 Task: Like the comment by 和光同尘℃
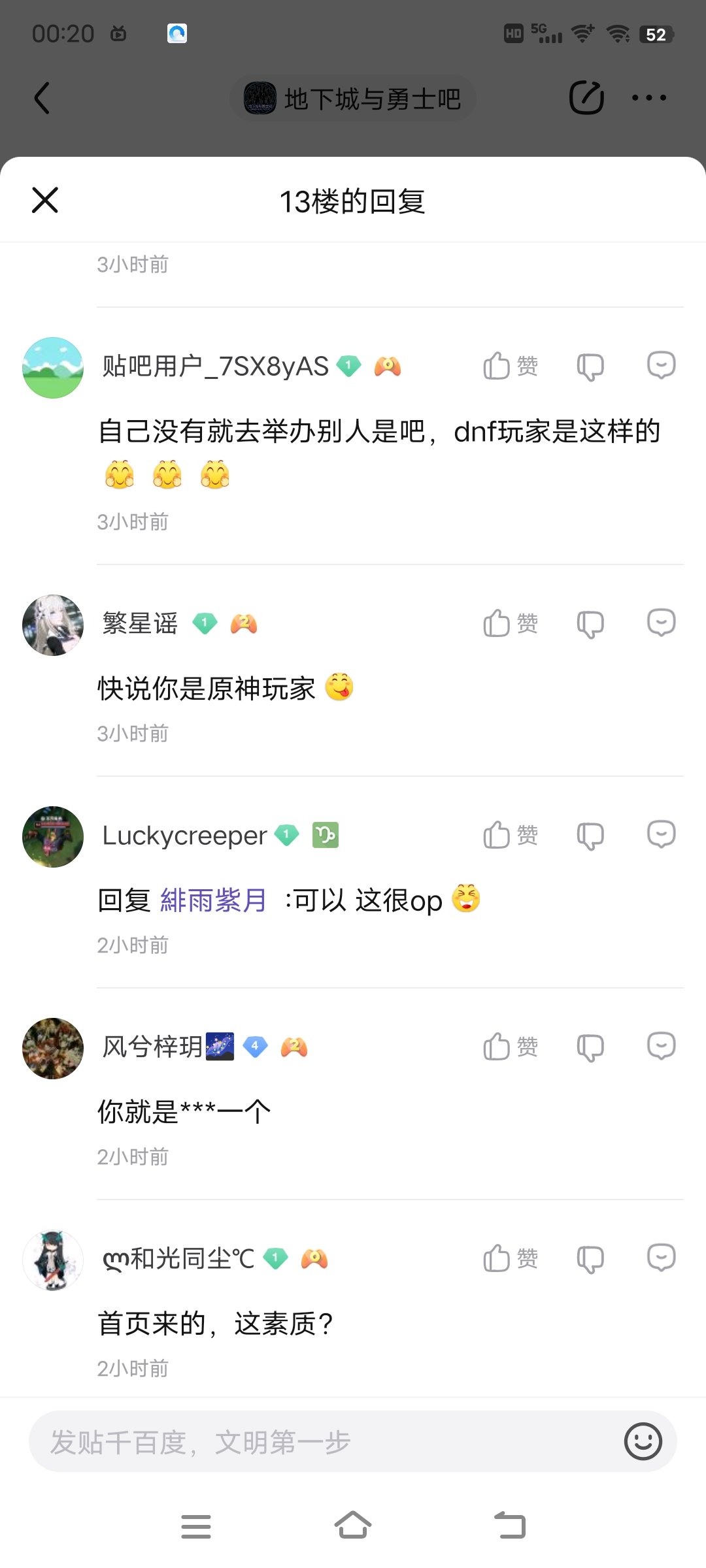[x=510, y=1258]
